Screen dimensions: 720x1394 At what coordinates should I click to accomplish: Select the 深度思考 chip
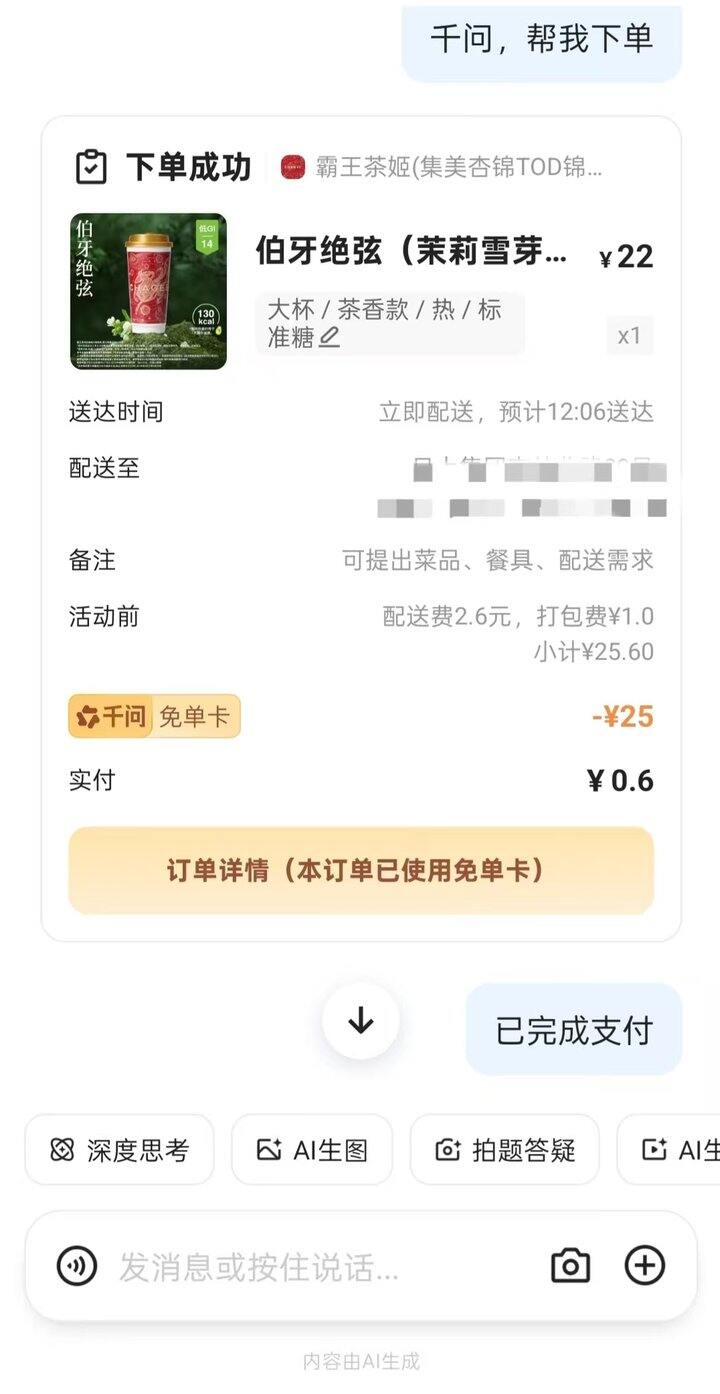click(119, 1150)
